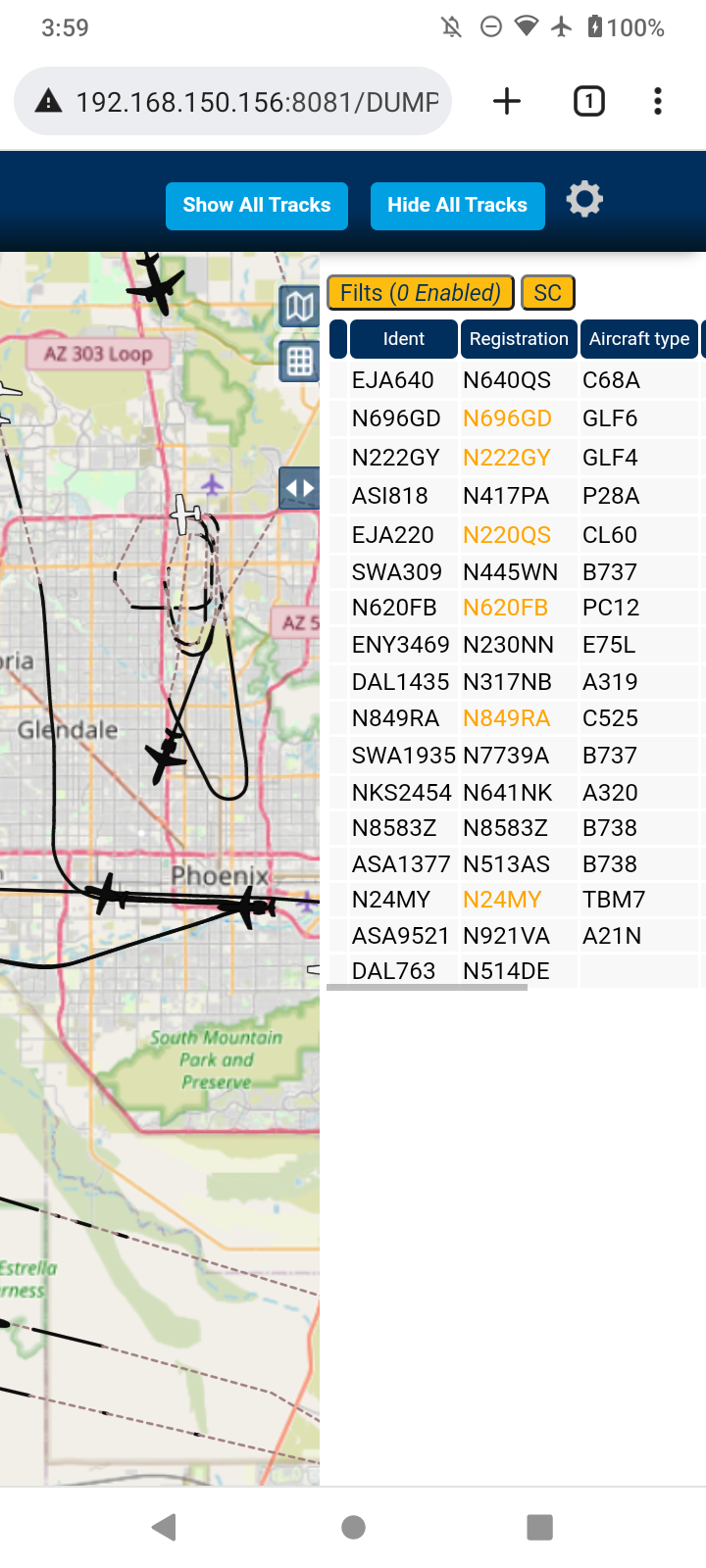The width and height of the screenshot is (706, 1568).
Task: Toggle the map grid icon
Action: 299,362
